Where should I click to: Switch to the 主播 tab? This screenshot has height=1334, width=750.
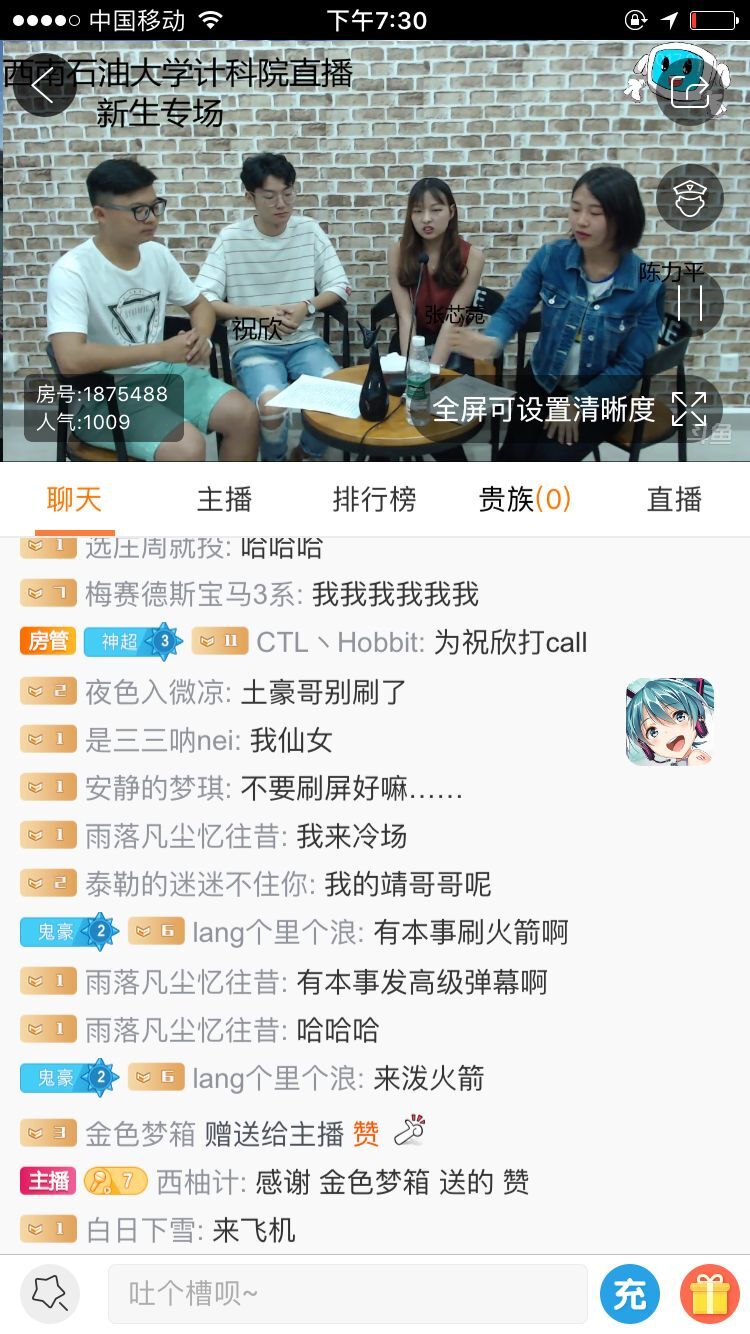click(224, 499)
